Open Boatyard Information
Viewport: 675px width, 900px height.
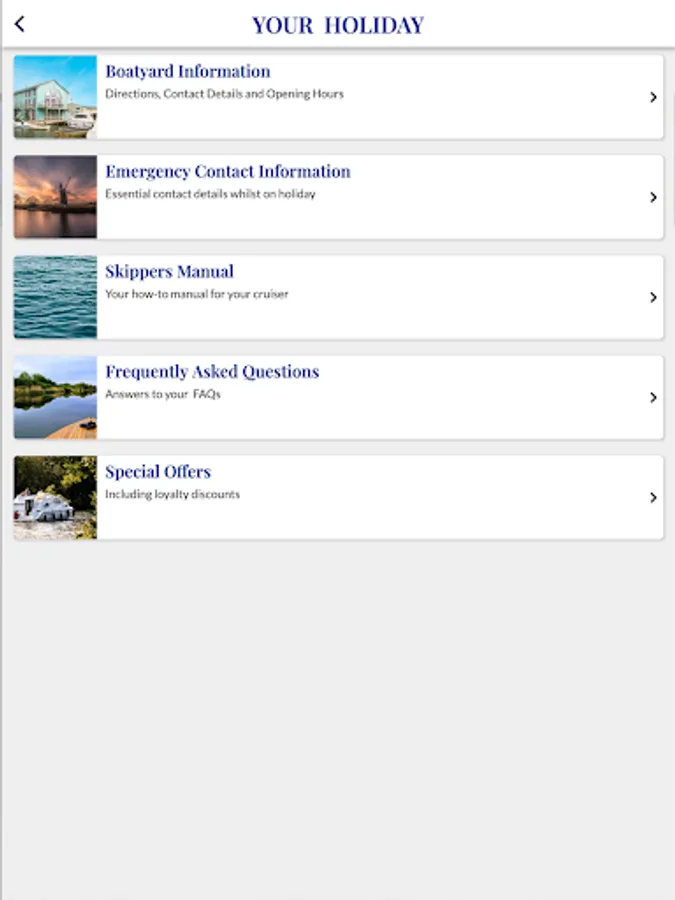[x=338, y=97]
